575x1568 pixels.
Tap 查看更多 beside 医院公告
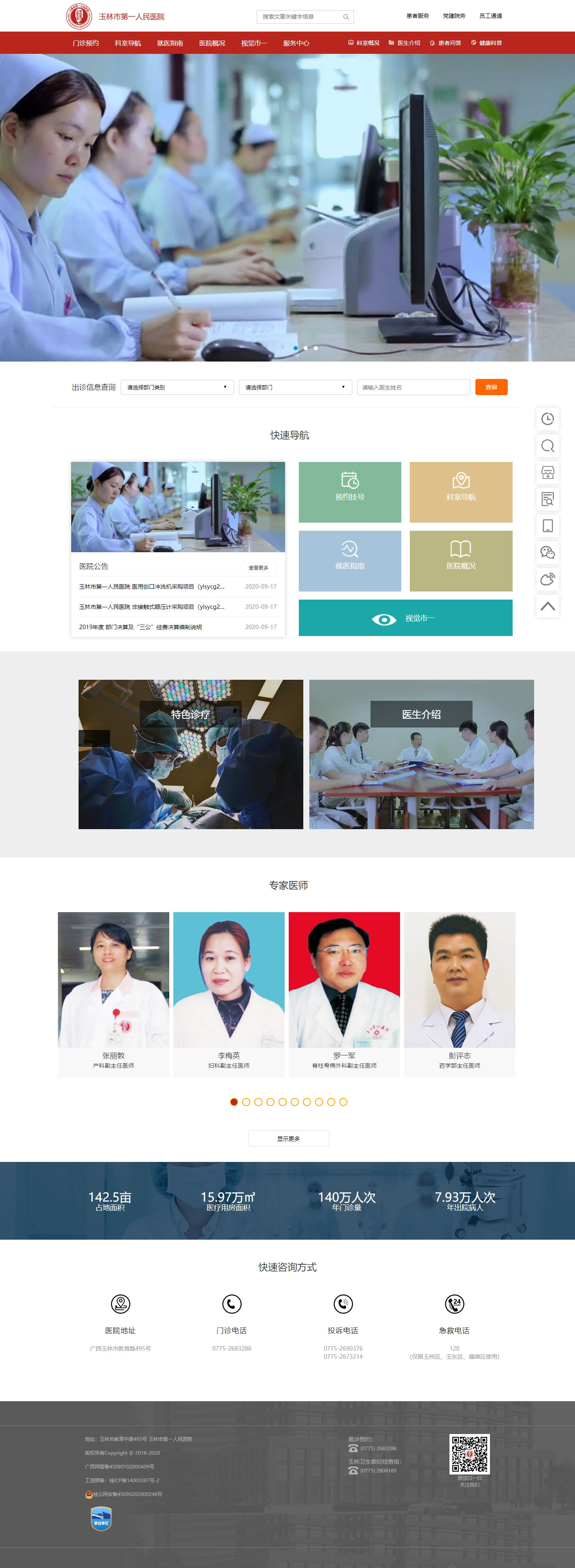(x=258, y=567)
